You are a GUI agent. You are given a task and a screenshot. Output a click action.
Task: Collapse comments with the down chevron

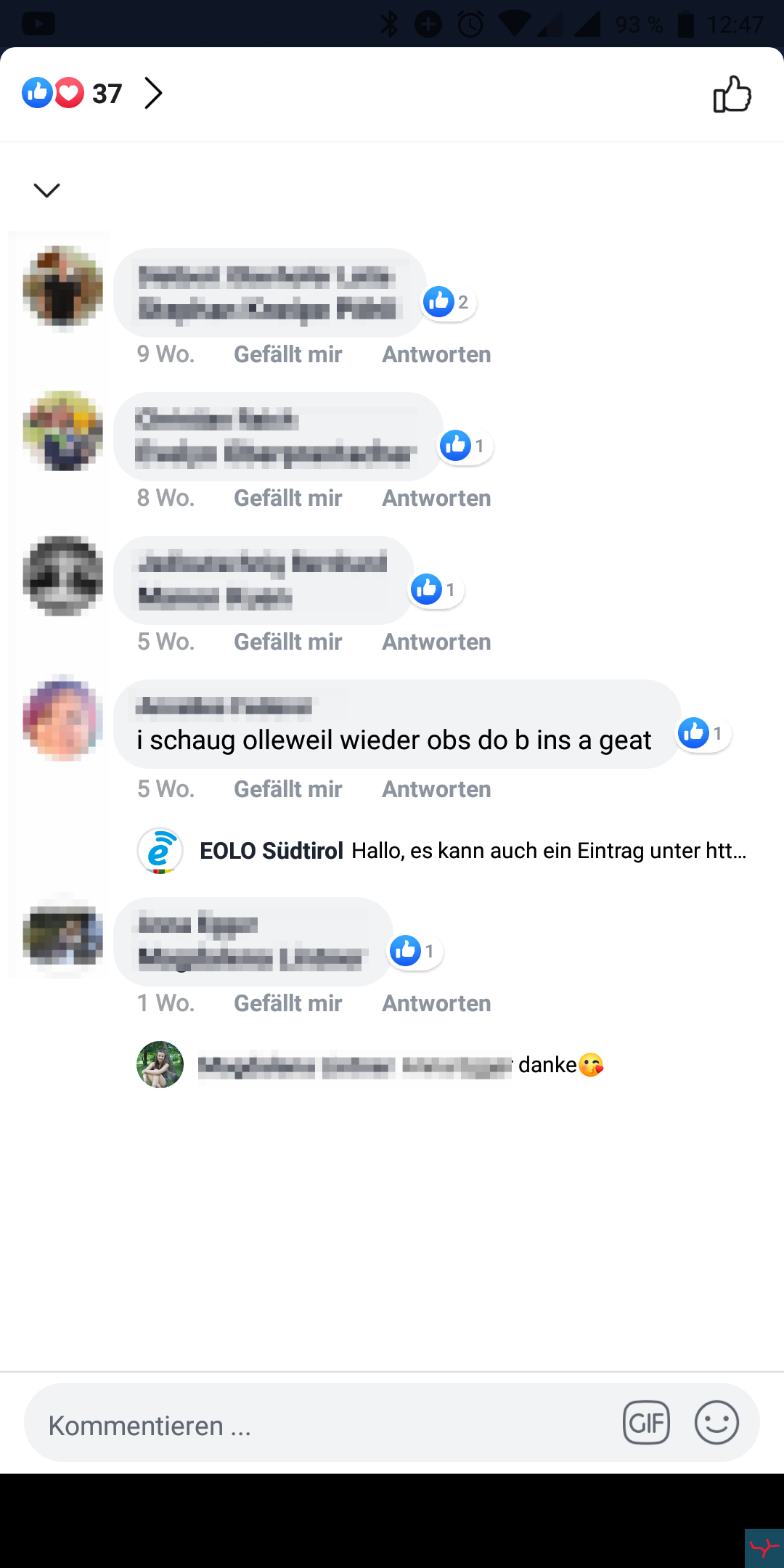(x=47, y=190)
